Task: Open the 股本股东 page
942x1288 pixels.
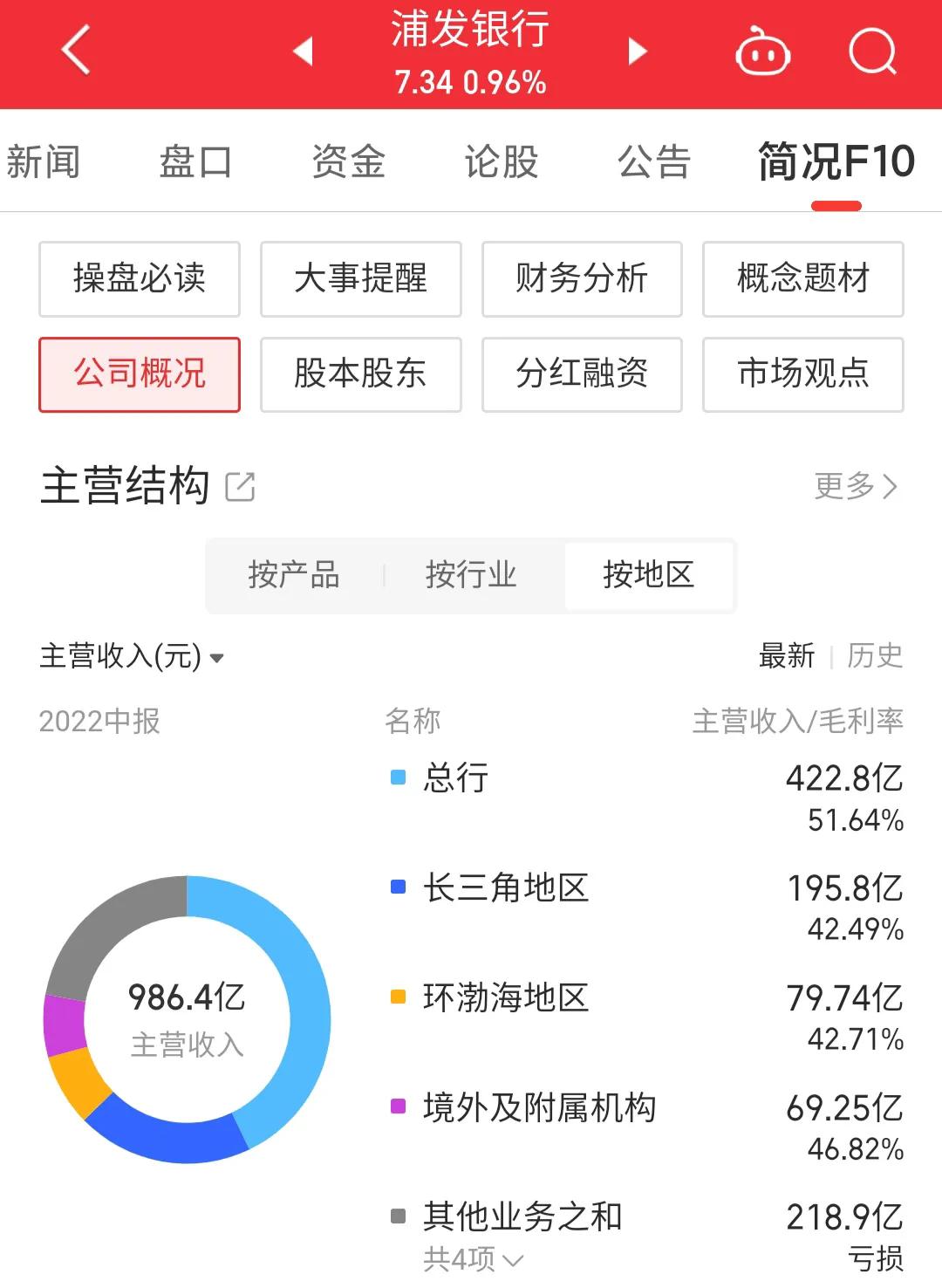Action: (360, 373)
